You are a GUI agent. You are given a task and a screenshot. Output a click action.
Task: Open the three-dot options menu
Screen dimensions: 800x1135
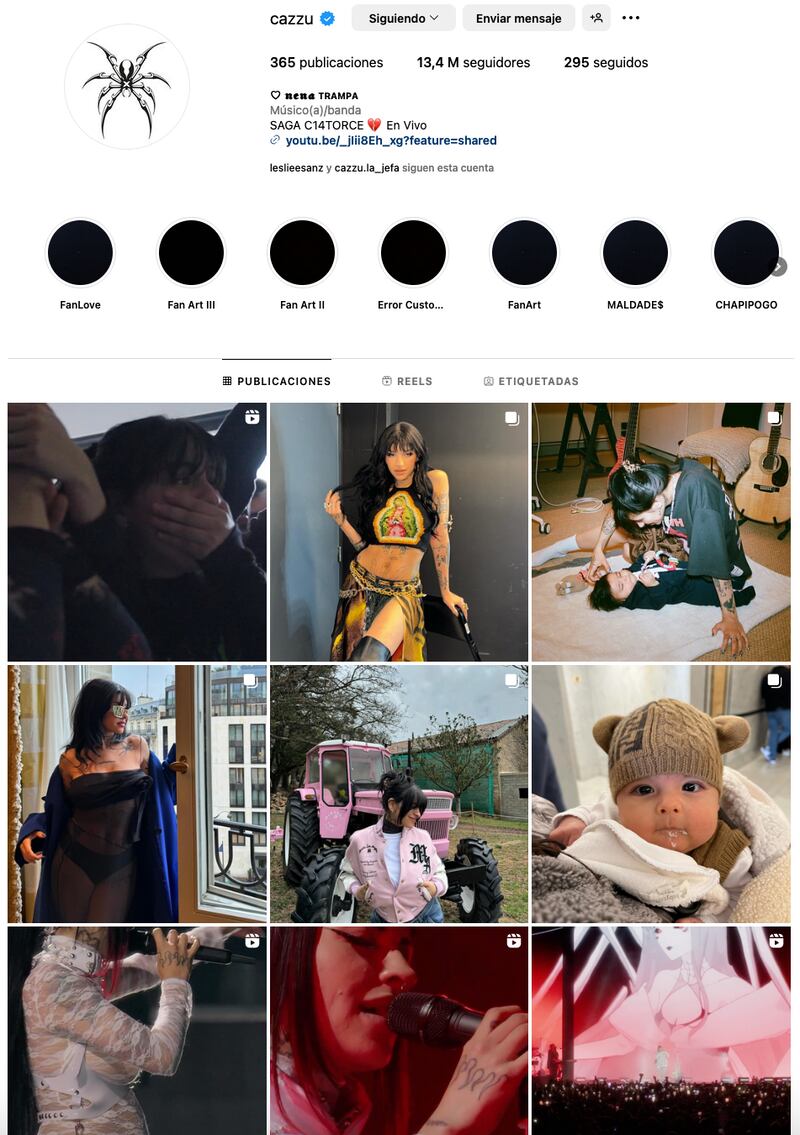click(x=630, y=18)
